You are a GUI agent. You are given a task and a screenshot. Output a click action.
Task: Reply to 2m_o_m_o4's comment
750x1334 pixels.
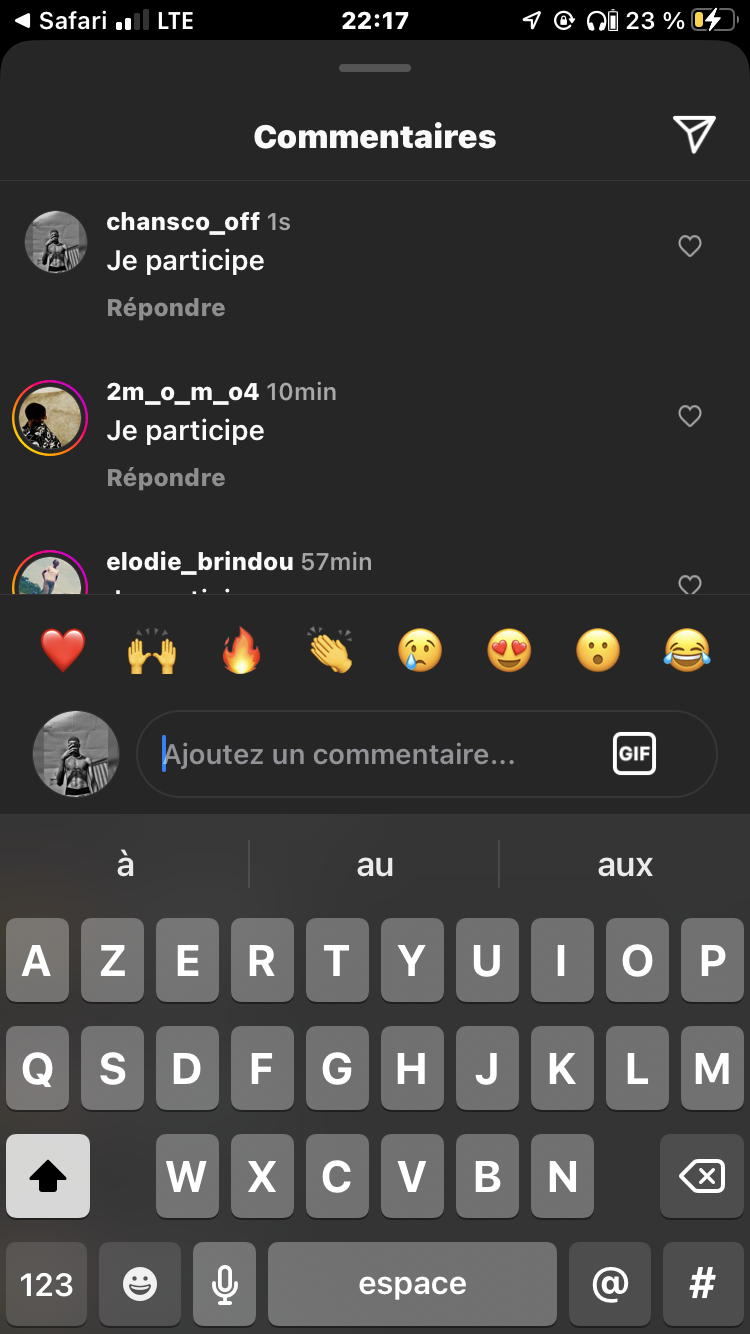(x=166, y=478)
